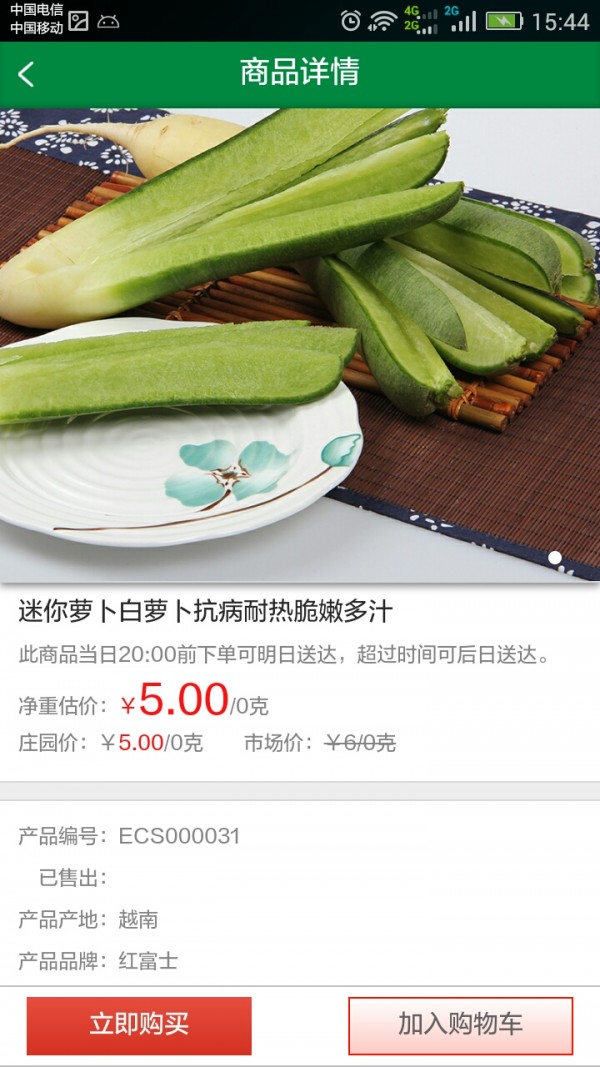Tap the 立即购买 button
The width and height of the screenshot is (600, 1067).
[139, 1025]
